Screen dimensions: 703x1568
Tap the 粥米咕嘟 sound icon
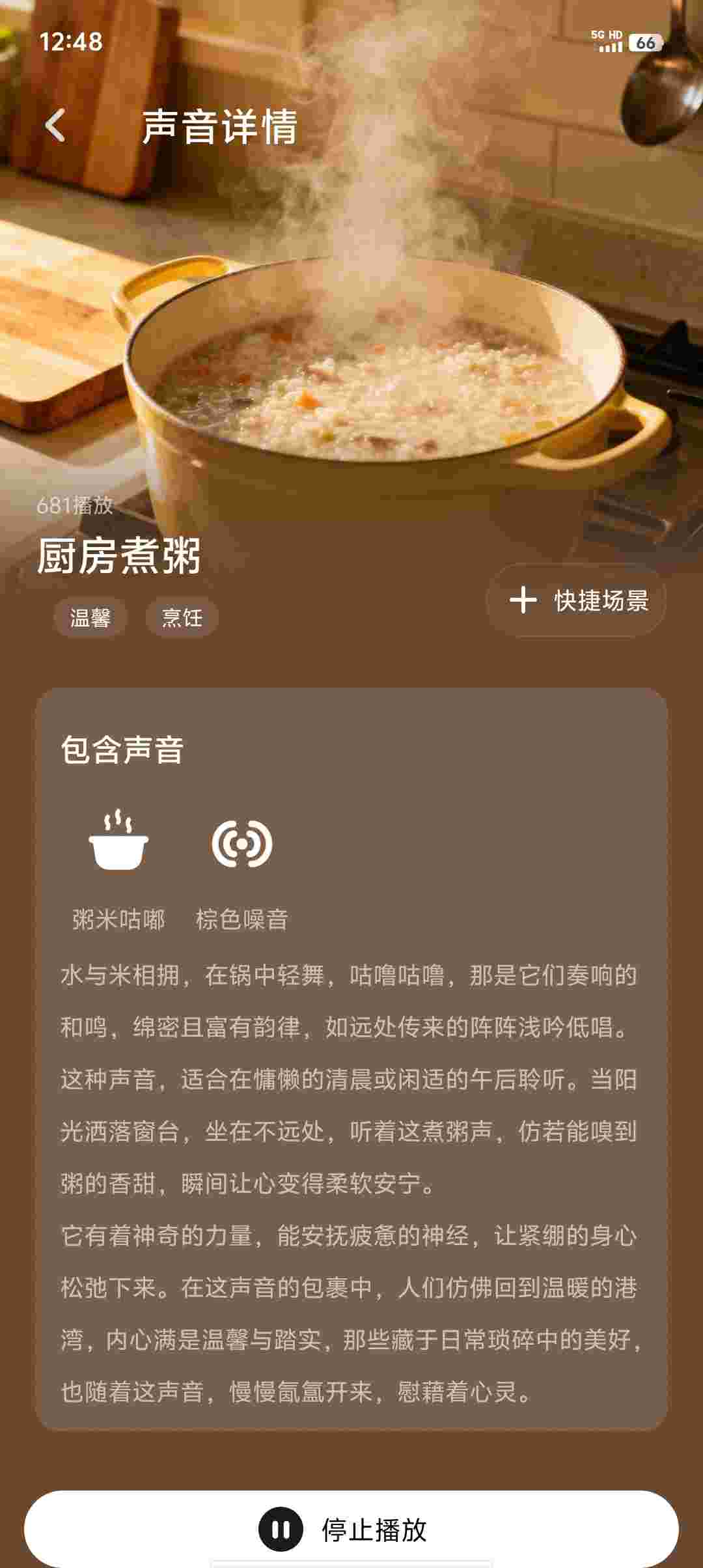pyautogui.click(x=118, y=841)
